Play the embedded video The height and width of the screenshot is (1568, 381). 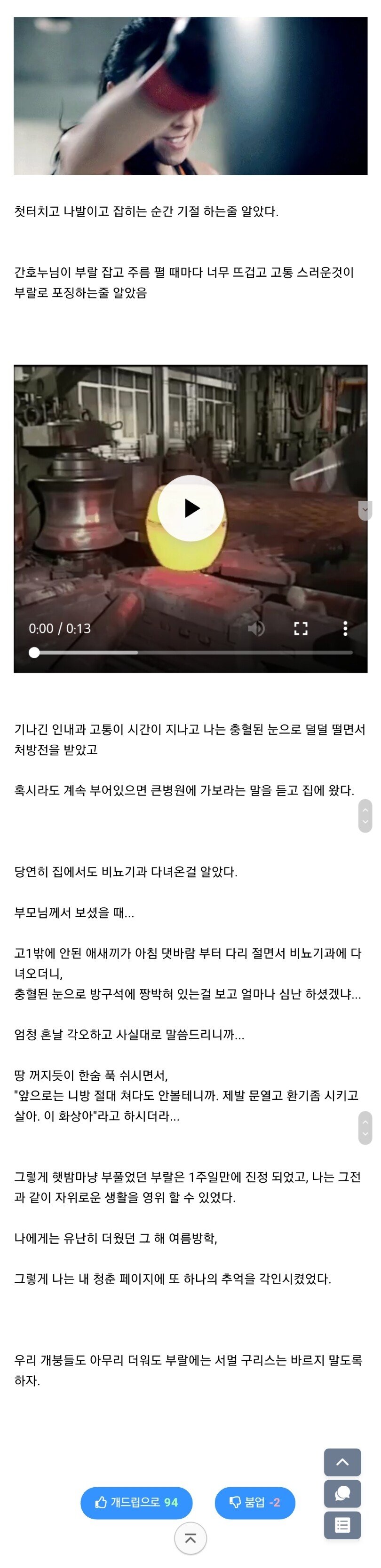[x=191, y=508]
